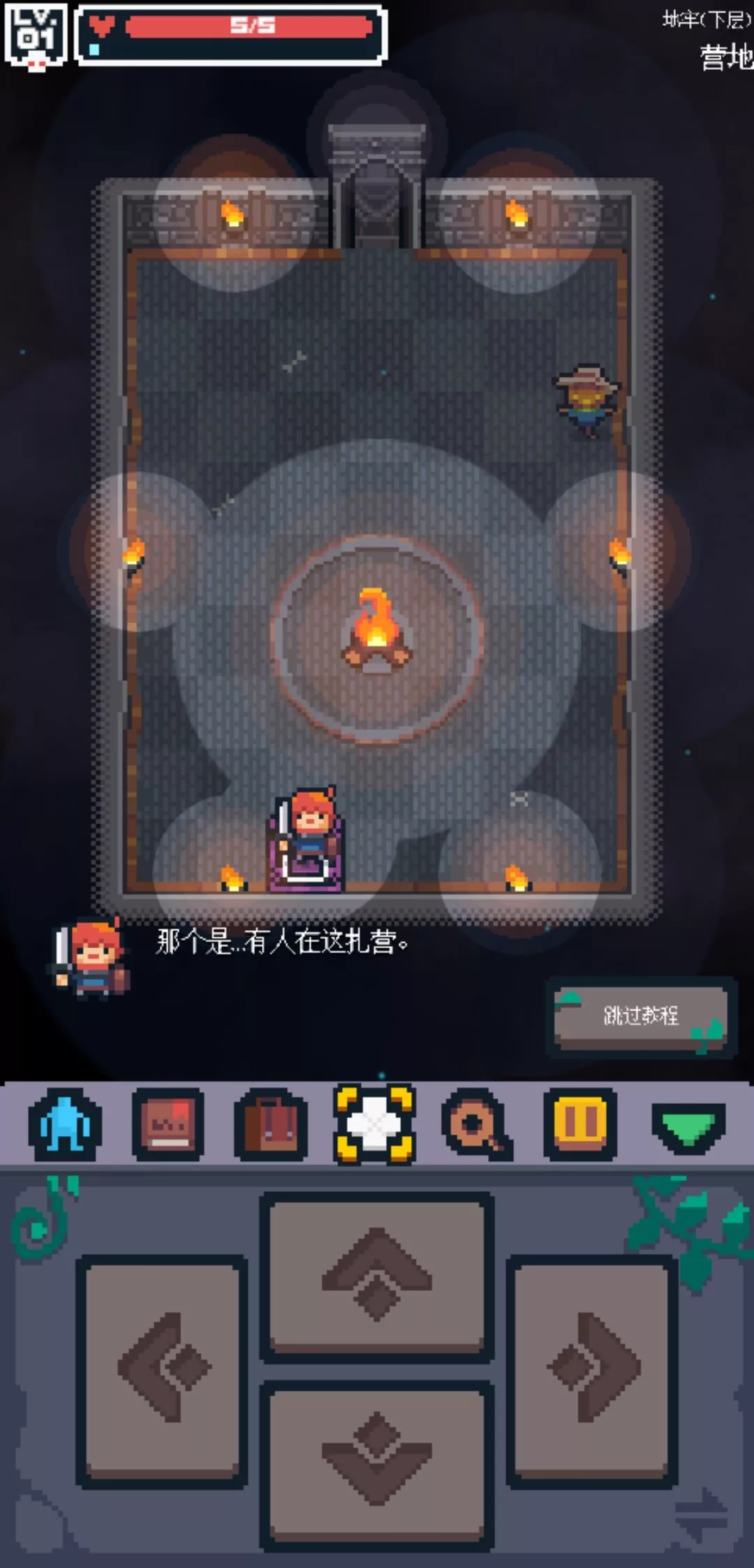This screenshot has width=754, height=1568.
Task: Tap the magnifying glass inspect icon
Action: pos(477,1124)
